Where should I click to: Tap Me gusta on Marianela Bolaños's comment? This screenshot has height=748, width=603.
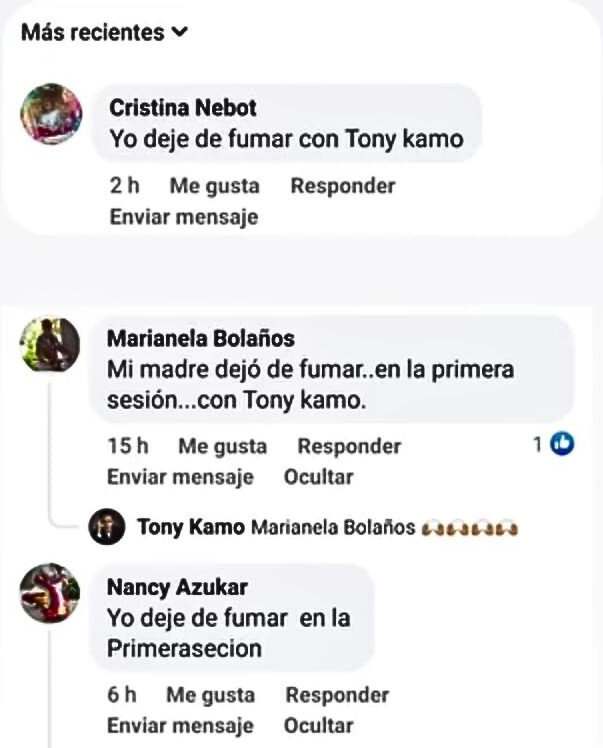pos(222,446)
